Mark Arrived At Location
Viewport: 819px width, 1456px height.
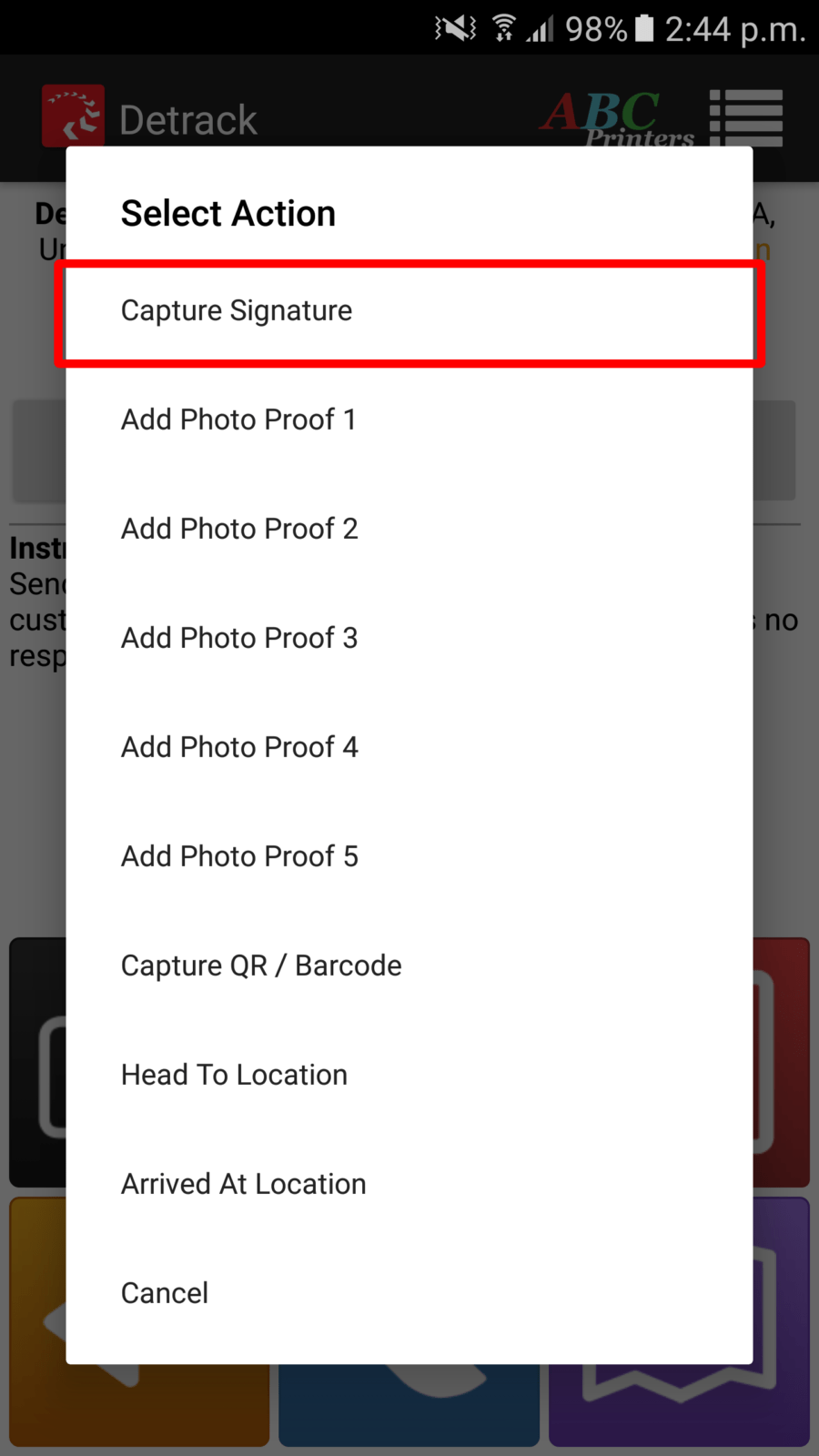[243, 1184]
